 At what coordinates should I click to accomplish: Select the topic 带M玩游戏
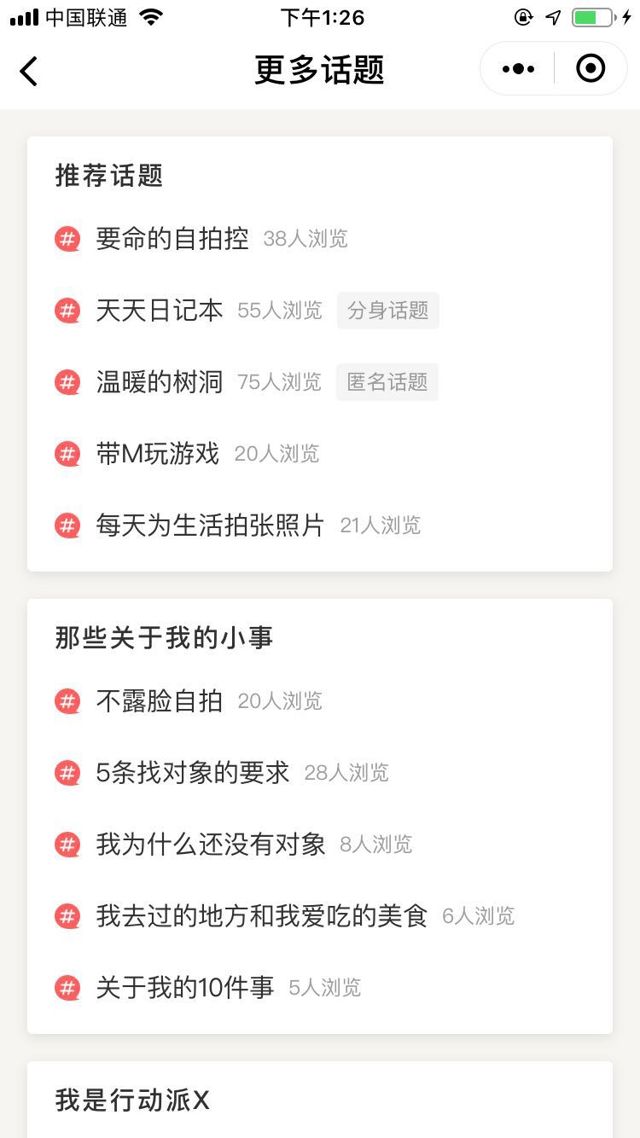pyautogui.click(x=157, y=454)
